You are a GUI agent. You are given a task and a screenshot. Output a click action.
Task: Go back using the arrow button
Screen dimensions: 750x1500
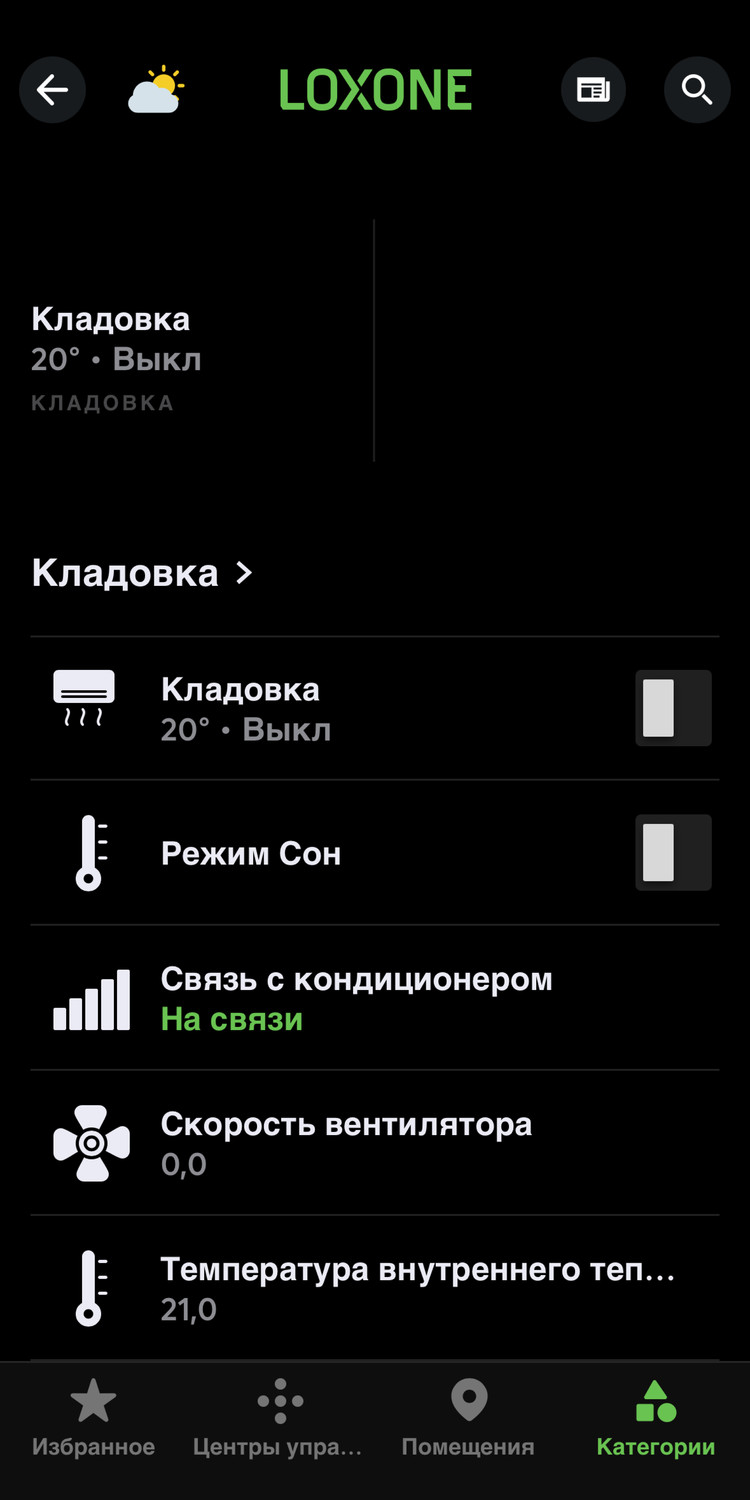coord(52,90)
